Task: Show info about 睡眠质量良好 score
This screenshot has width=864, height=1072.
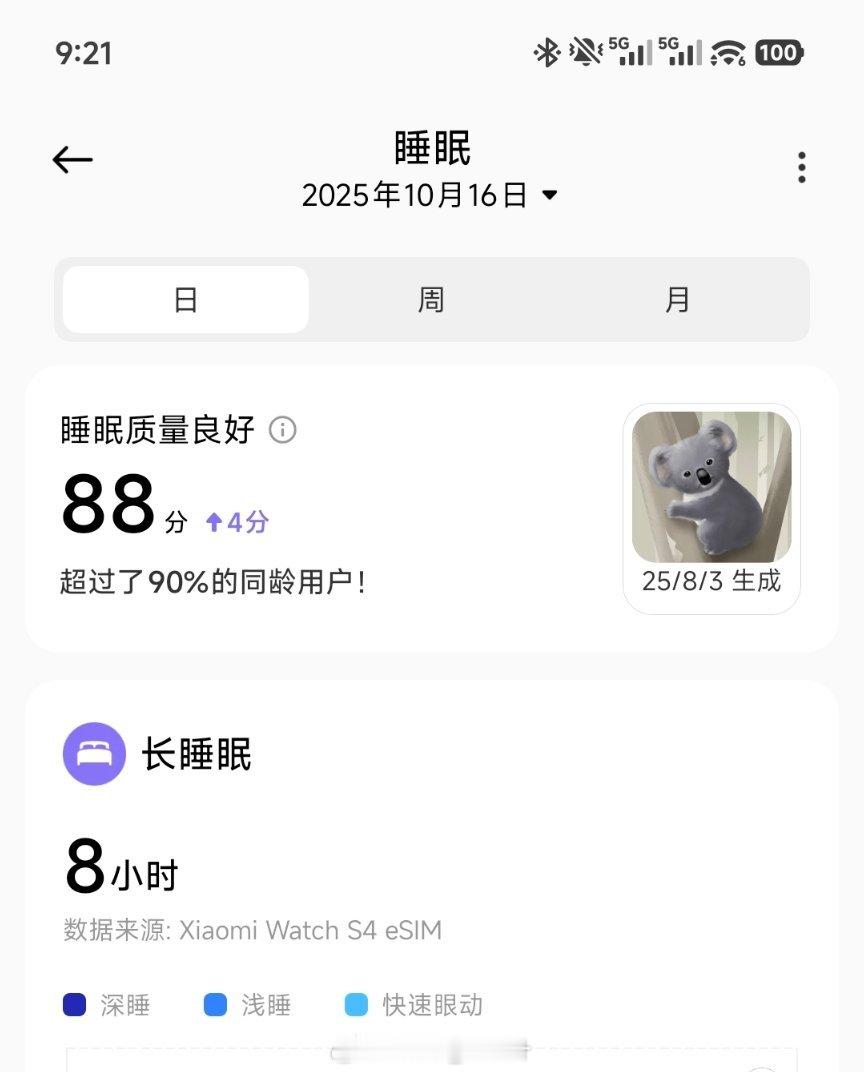Action: (283, 431)
